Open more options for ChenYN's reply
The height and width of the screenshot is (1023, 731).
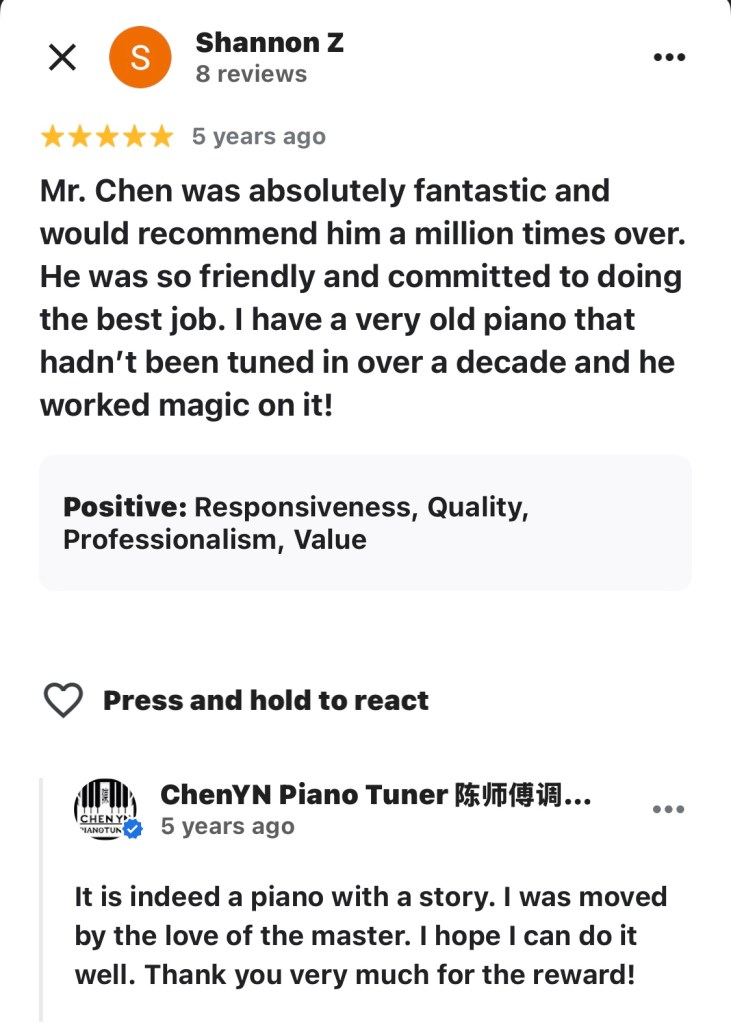point(668,809)
